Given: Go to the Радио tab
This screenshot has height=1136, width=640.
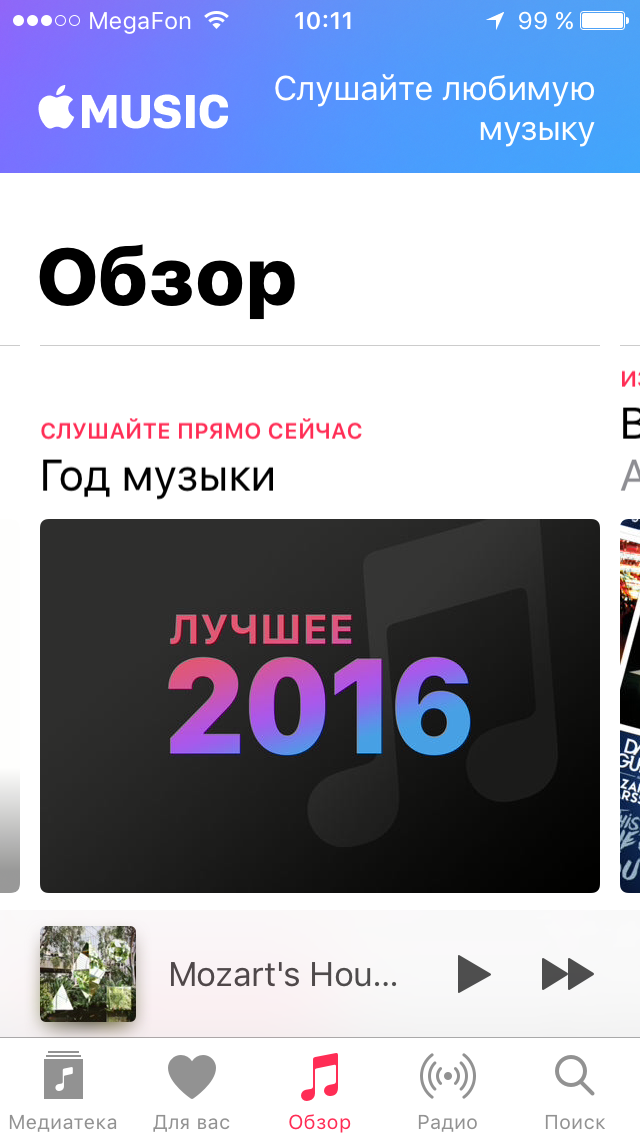Looking at the screenshot, I should 447,1090.
